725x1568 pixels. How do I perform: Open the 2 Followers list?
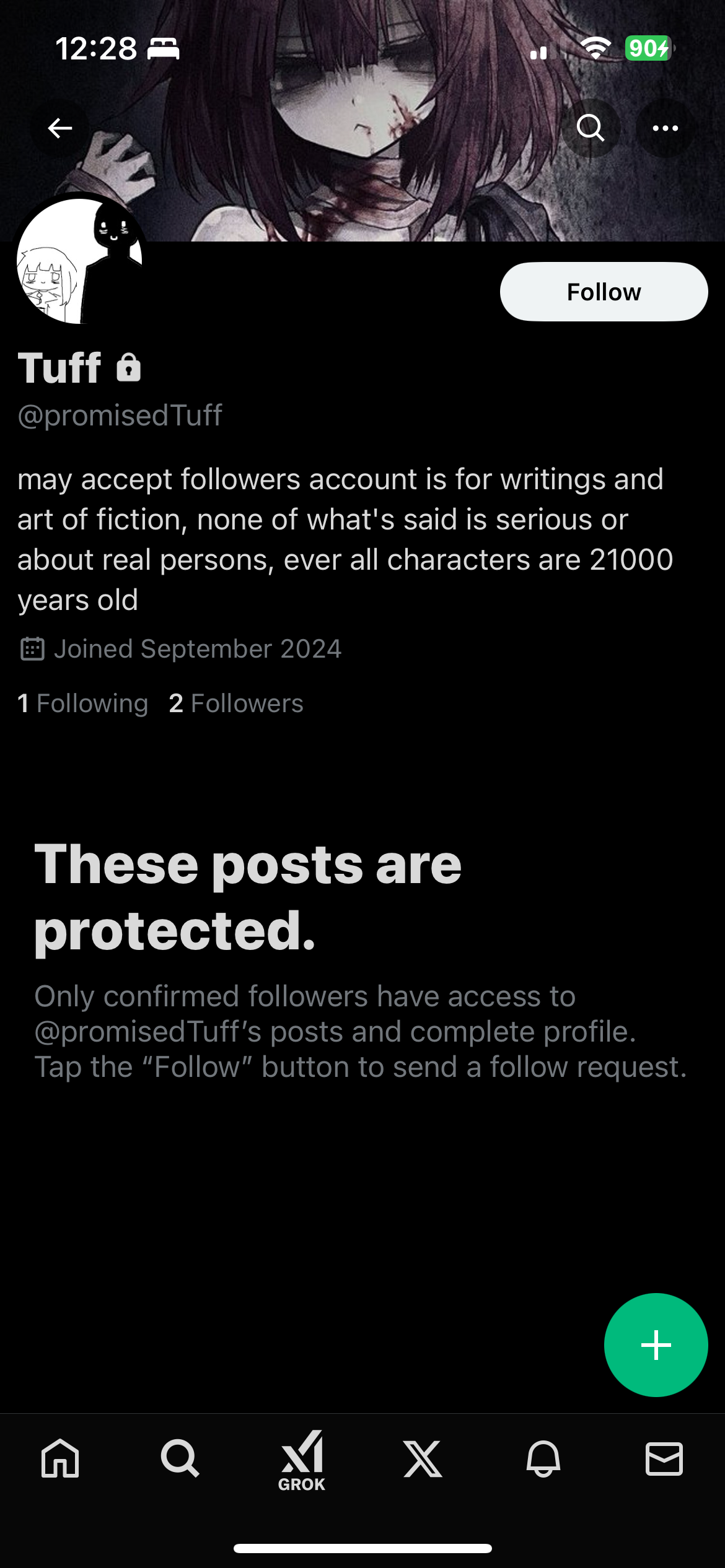click(x=236, y=703)
